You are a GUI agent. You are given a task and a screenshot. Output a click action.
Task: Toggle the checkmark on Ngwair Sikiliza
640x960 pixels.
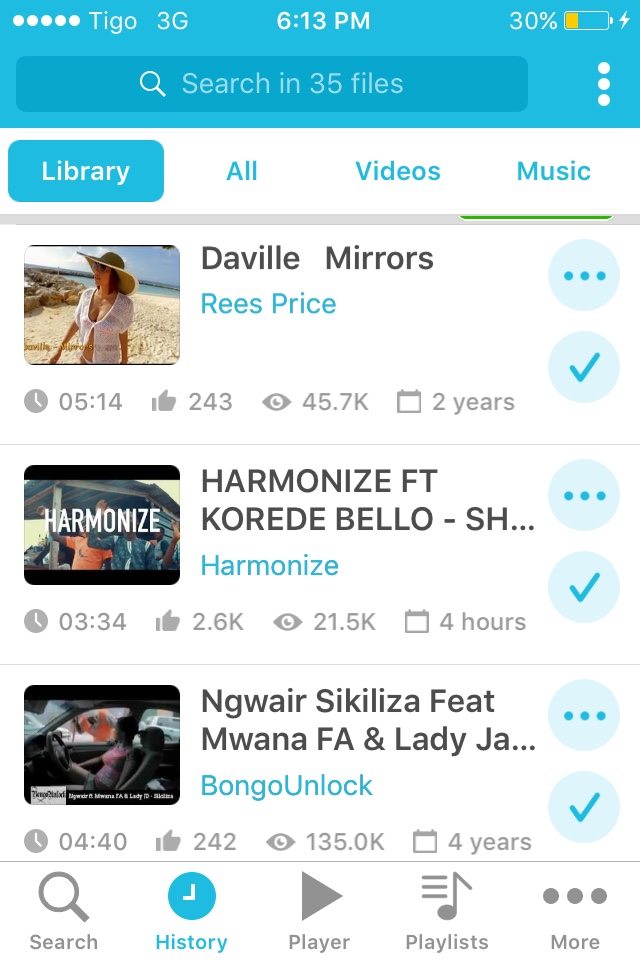tap(584, 806)
